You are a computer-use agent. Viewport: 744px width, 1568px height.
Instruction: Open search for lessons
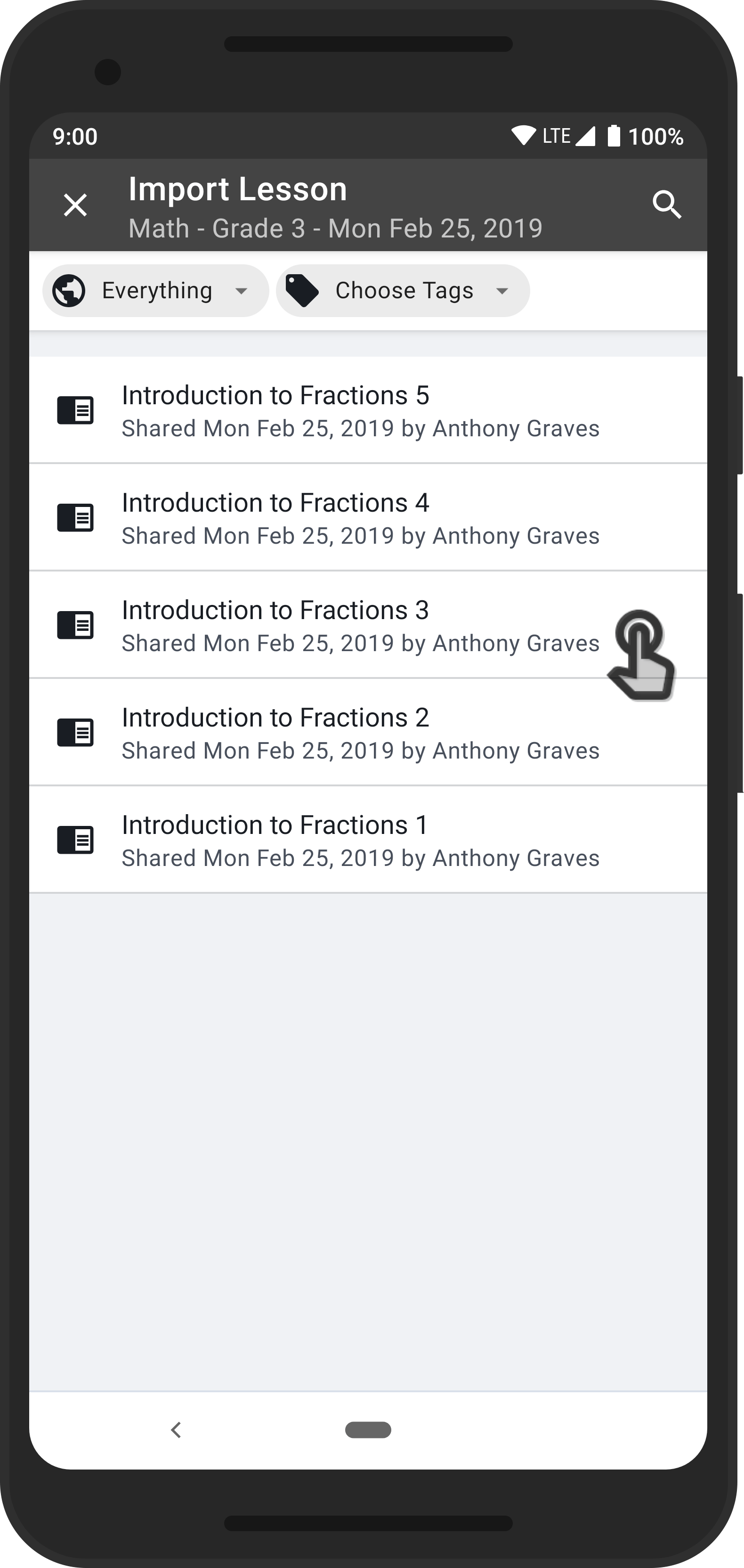click(x=667, y=205)
